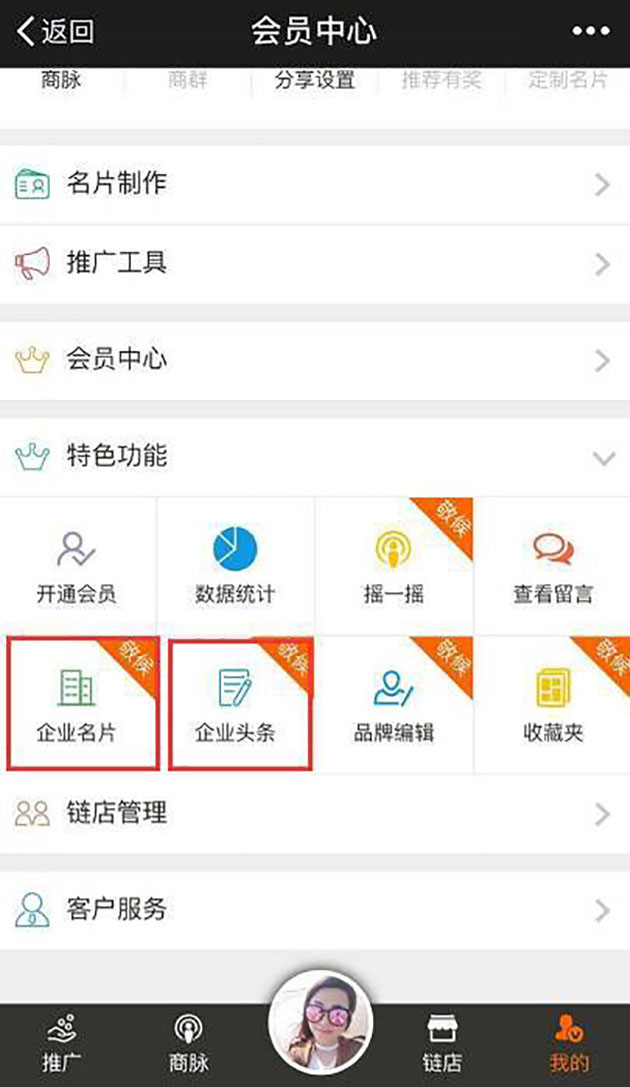
Task: Open the 推广工具 row
Action: coord(315,264)
